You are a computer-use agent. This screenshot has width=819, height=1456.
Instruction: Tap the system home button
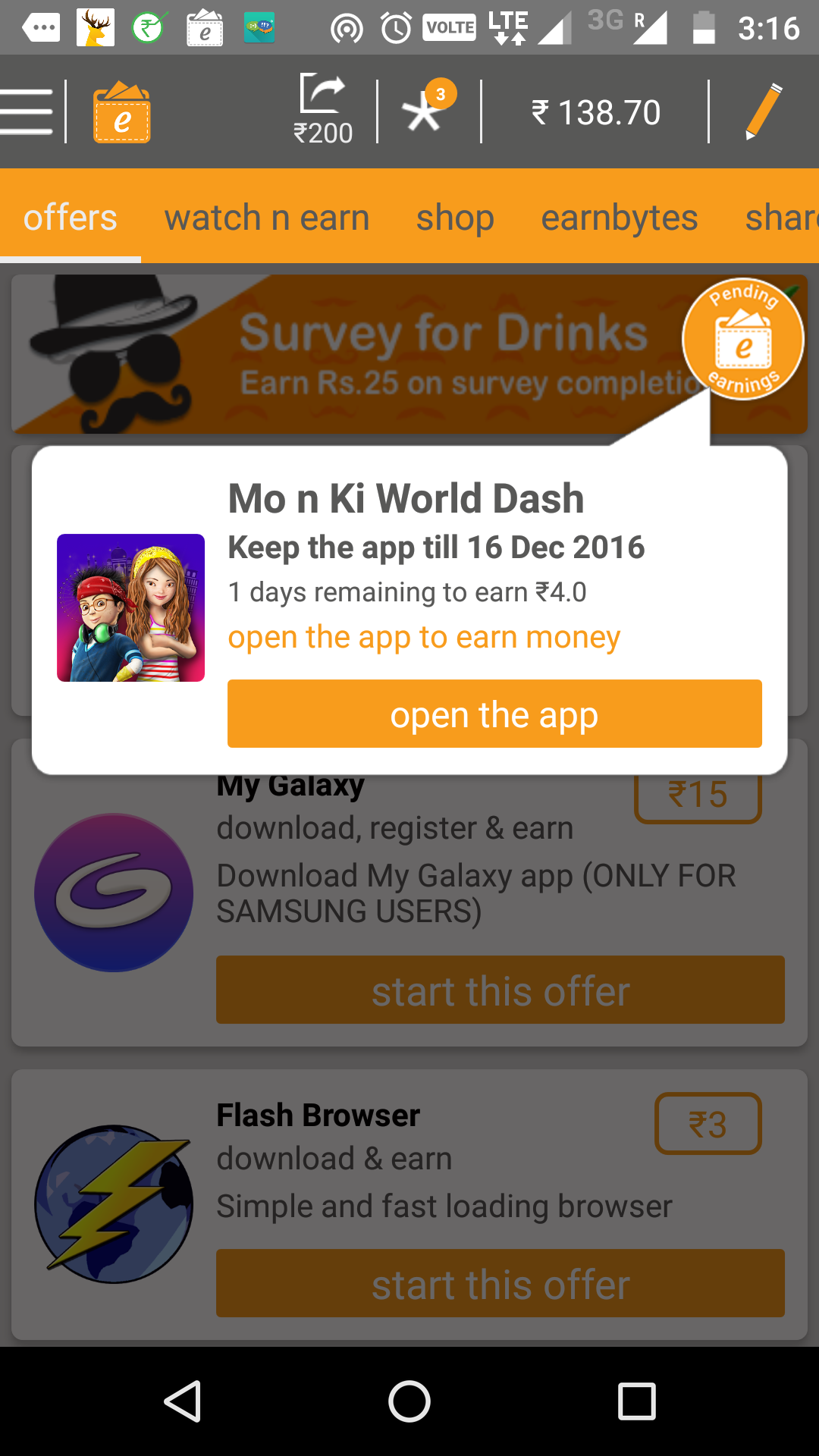tap(409, 1401)
